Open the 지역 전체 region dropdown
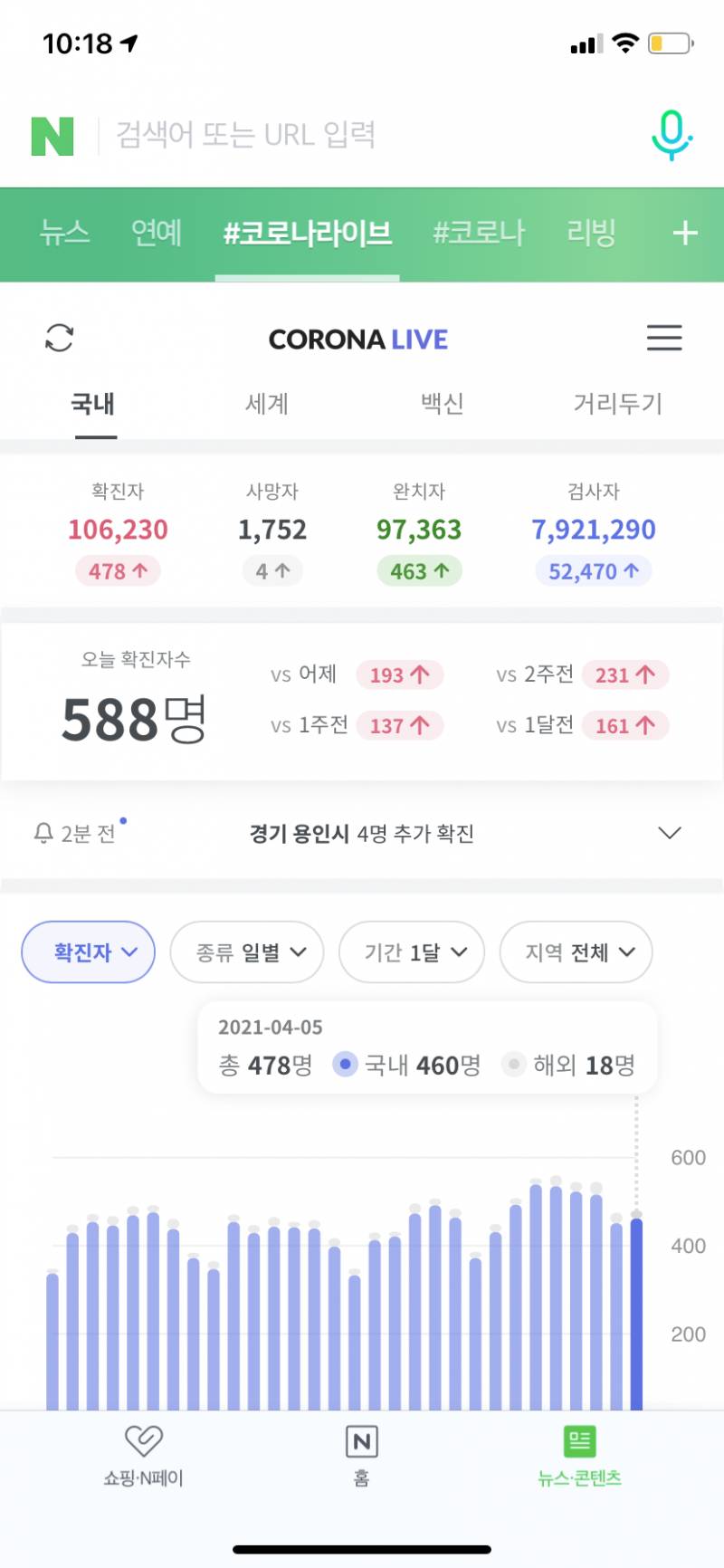The width and height of the screenshot is (724, 1568). pyautogui.click(x=576, y=951)
